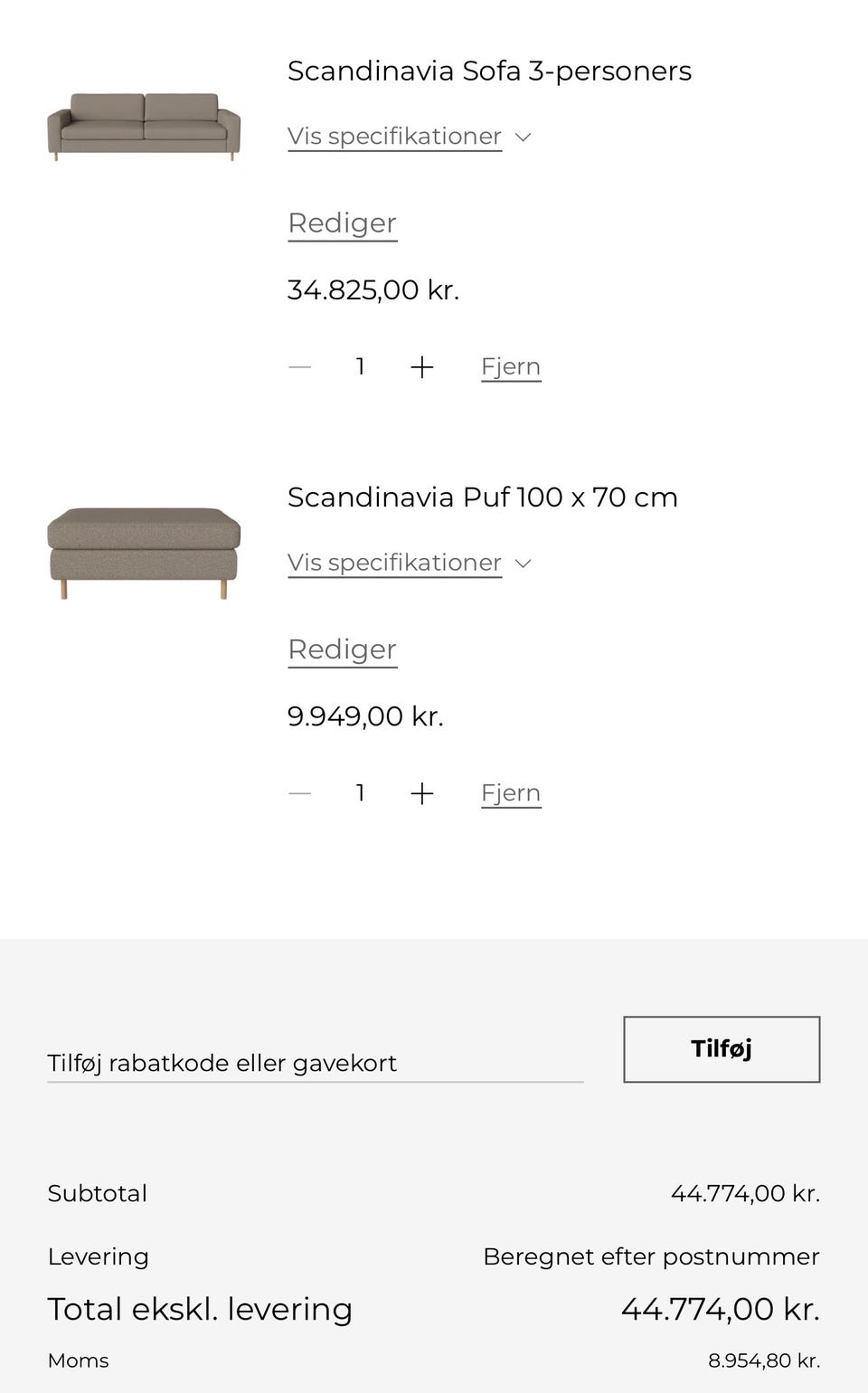The height and width of the screenshot is (1393, 868).
Task: Expand specifications for Scandinavia Sofa 3-personers
Action: pyautogui.click(x=395, y=136)
